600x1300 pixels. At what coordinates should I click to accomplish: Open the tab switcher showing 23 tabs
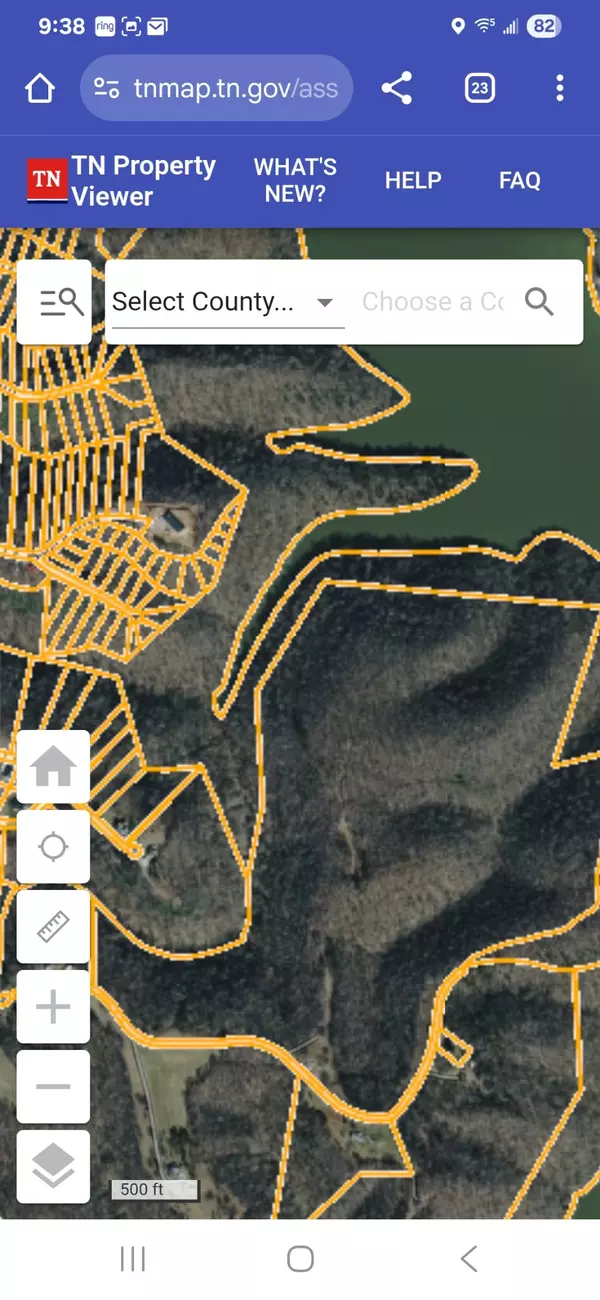click(480, 88)
